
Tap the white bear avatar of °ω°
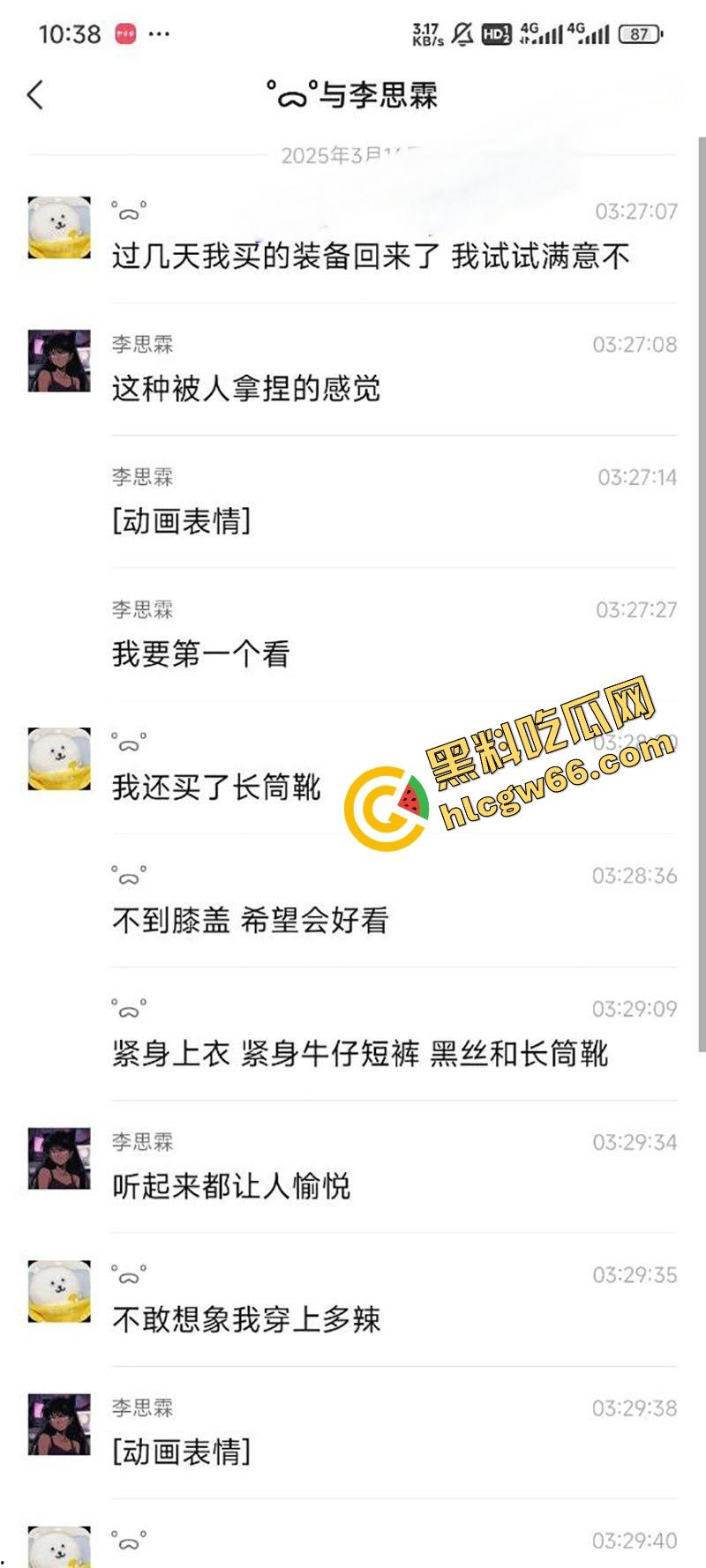coord(57,223)
